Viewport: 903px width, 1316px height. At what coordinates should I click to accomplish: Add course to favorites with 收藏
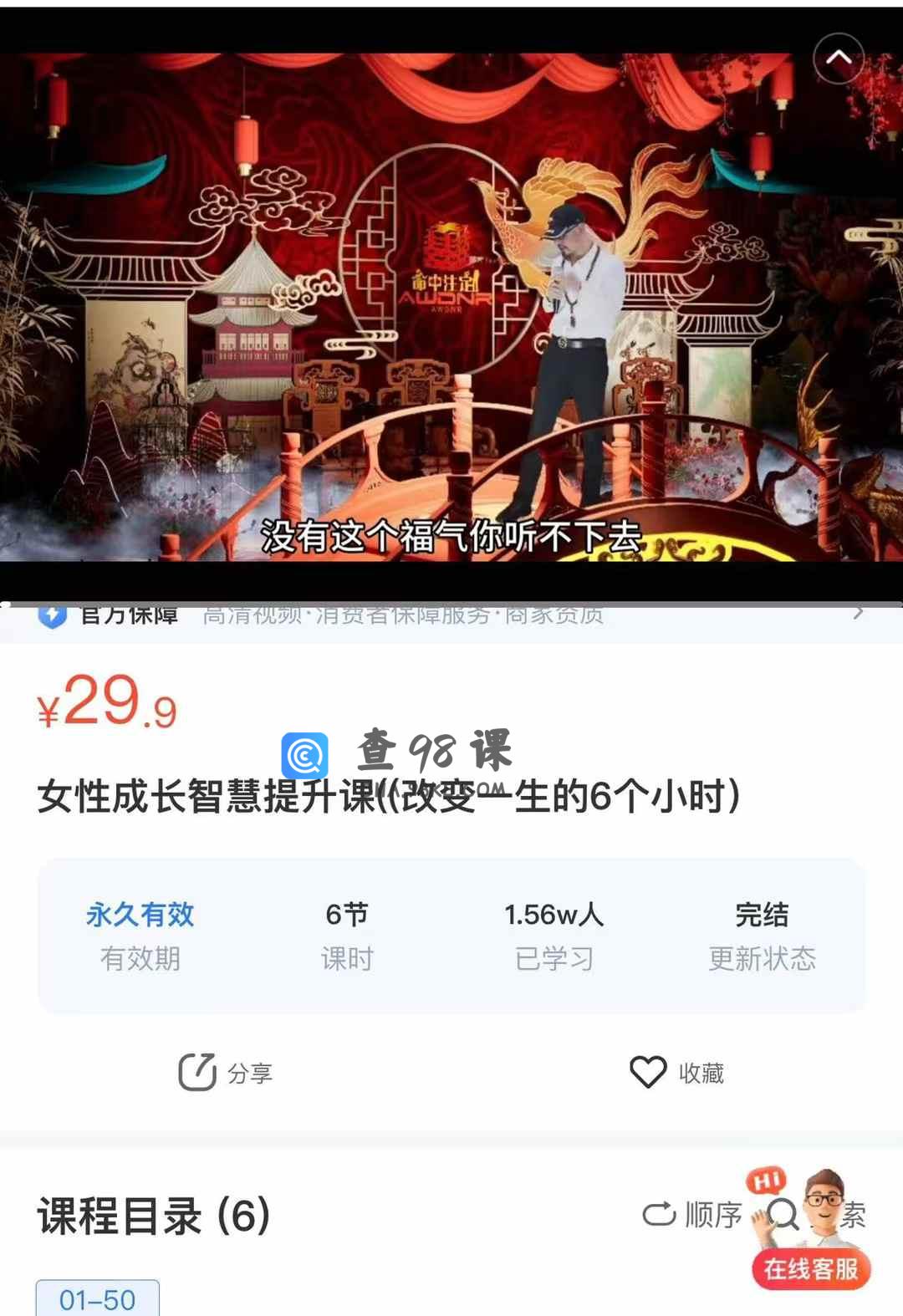click(677, 1072)
